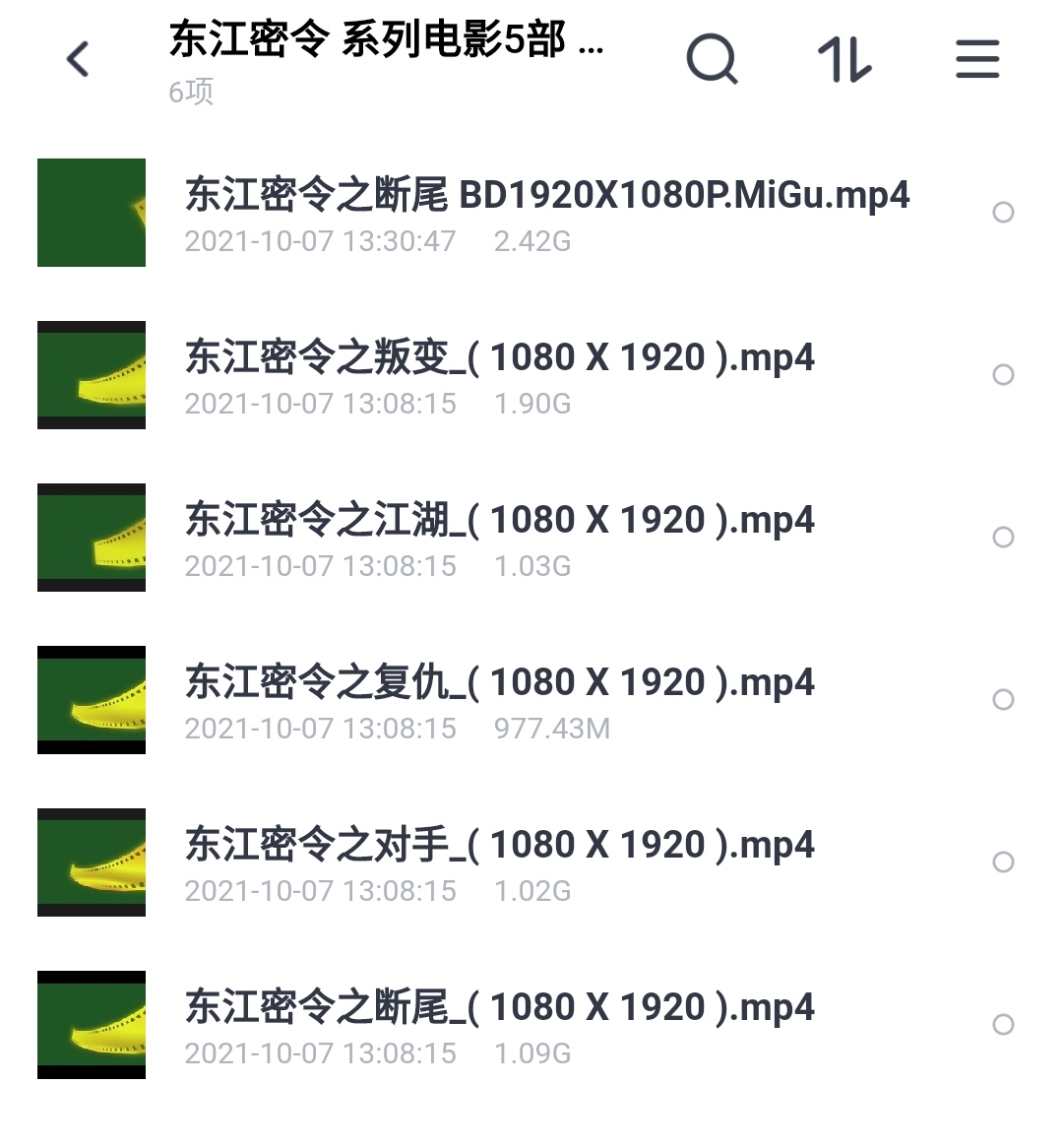The height and width of the screenshot is (1148, 1063).
Task: Select the 977.43M 复仇 file
Action: tap(1003, 700)
